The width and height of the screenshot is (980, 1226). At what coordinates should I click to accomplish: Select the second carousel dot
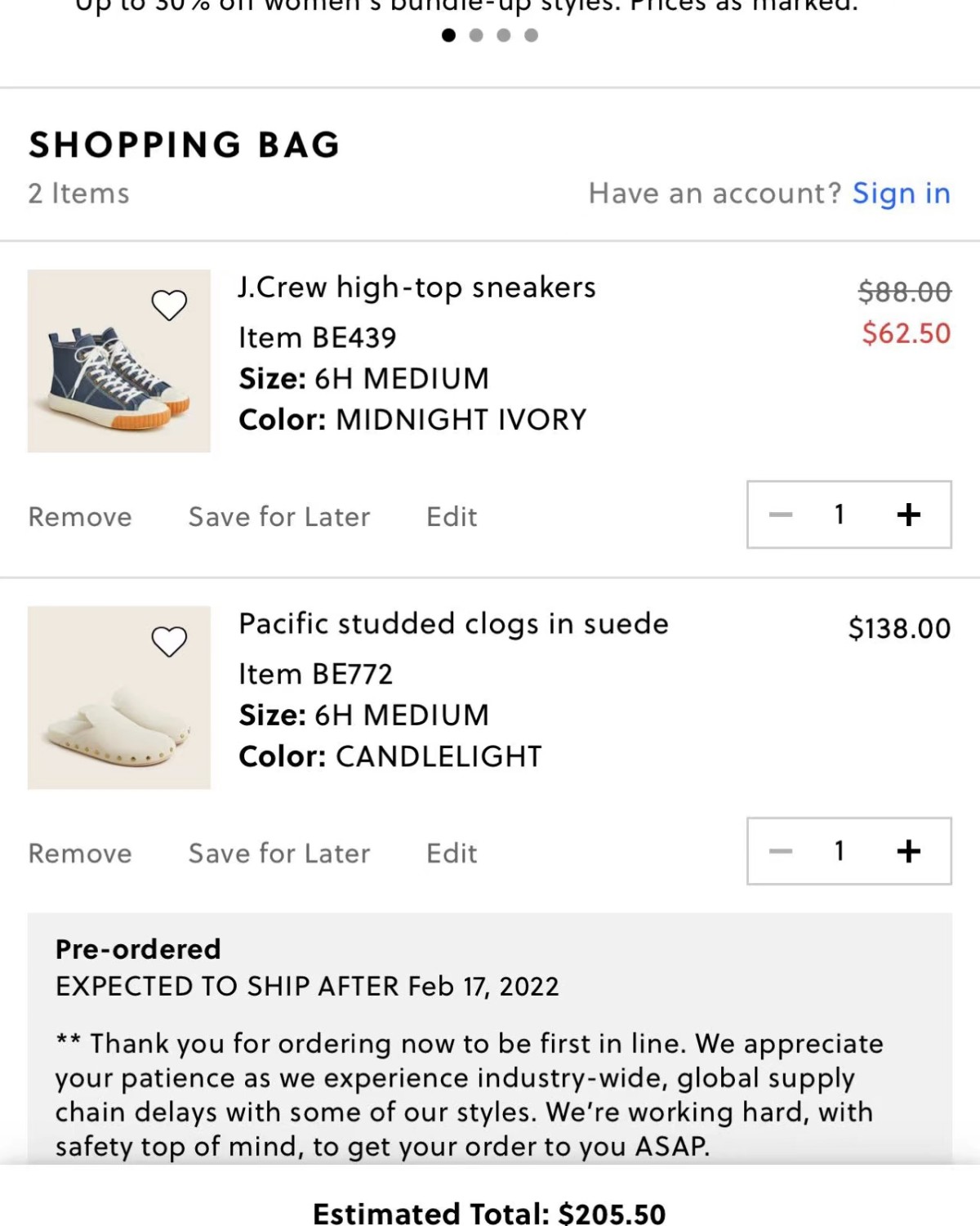click(476, 35)
